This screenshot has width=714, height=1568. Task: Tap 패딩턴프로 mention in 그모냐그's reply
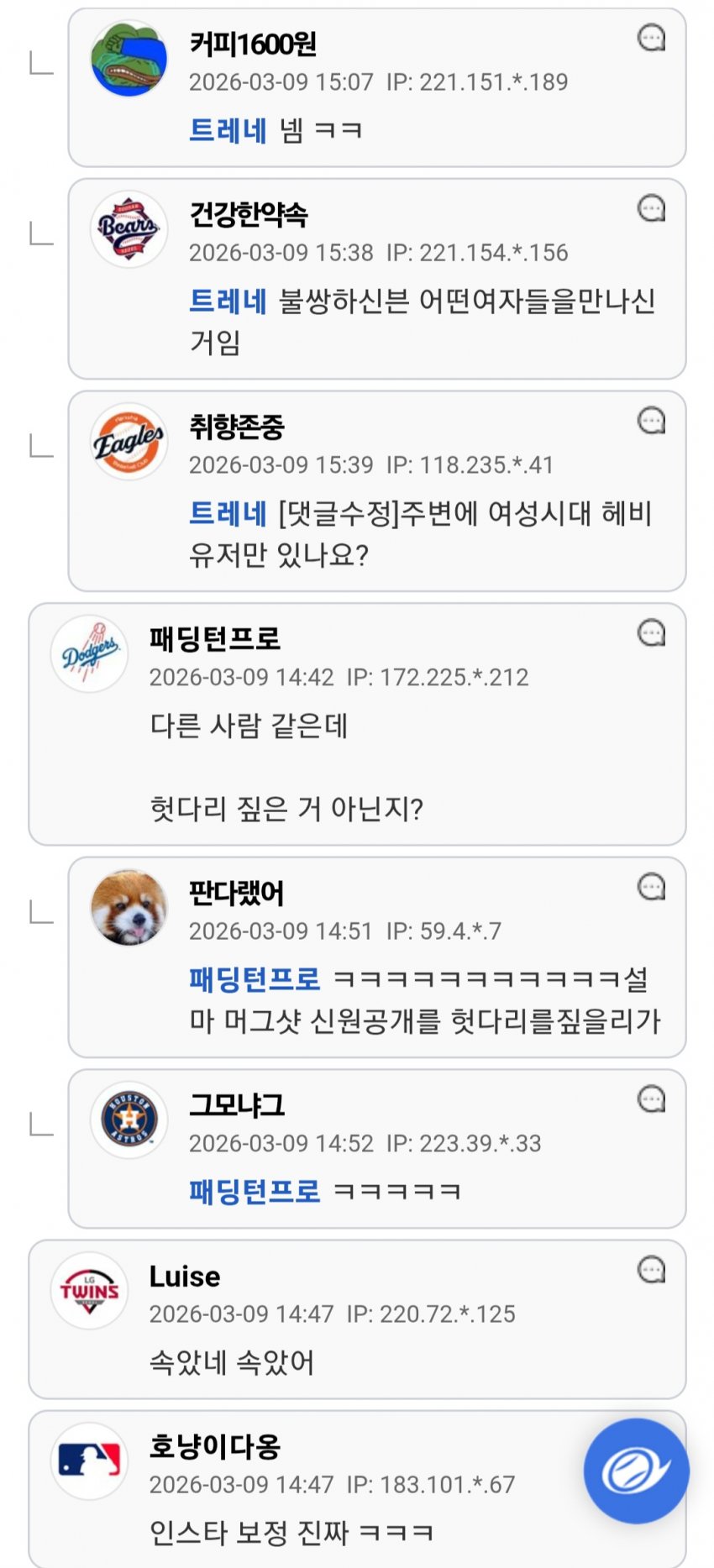pos(255,1191)
